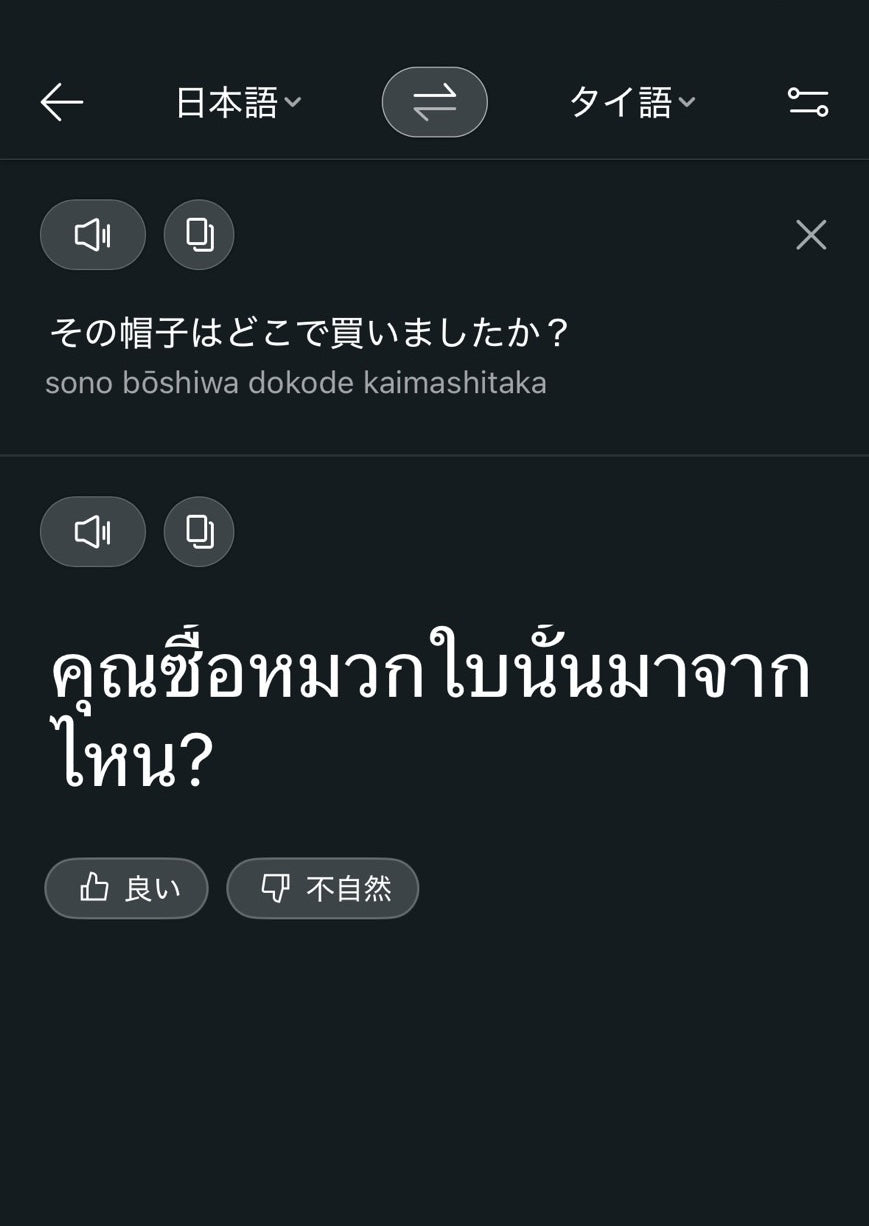Image resolution: width=869 pixels, height=1226 pixels.
Task: Tap the back arrow to exit
Action: click(x=61, y=101)
